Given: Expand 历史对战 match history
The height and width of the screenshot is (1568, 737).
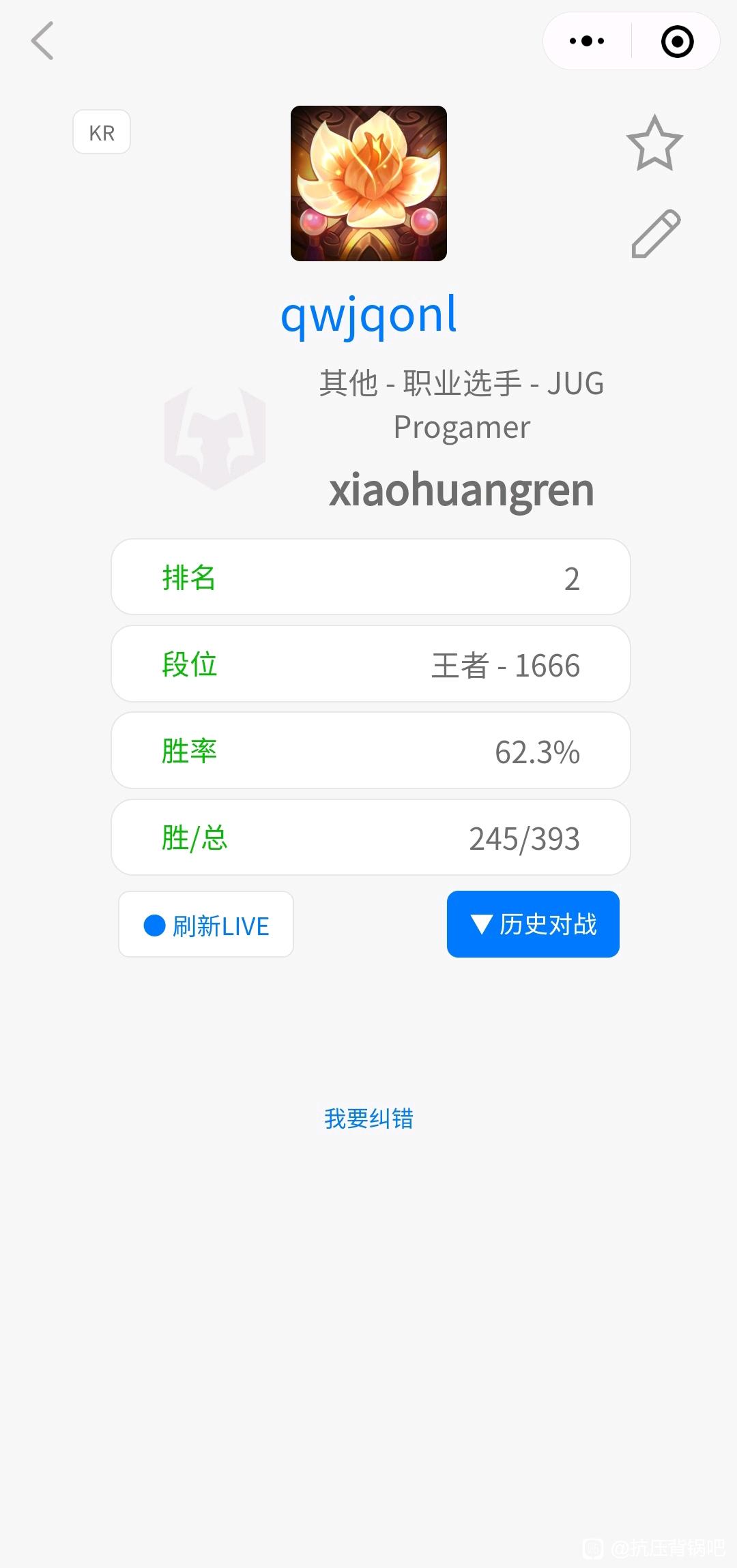Looking at the screenshot, I should 533,924.
